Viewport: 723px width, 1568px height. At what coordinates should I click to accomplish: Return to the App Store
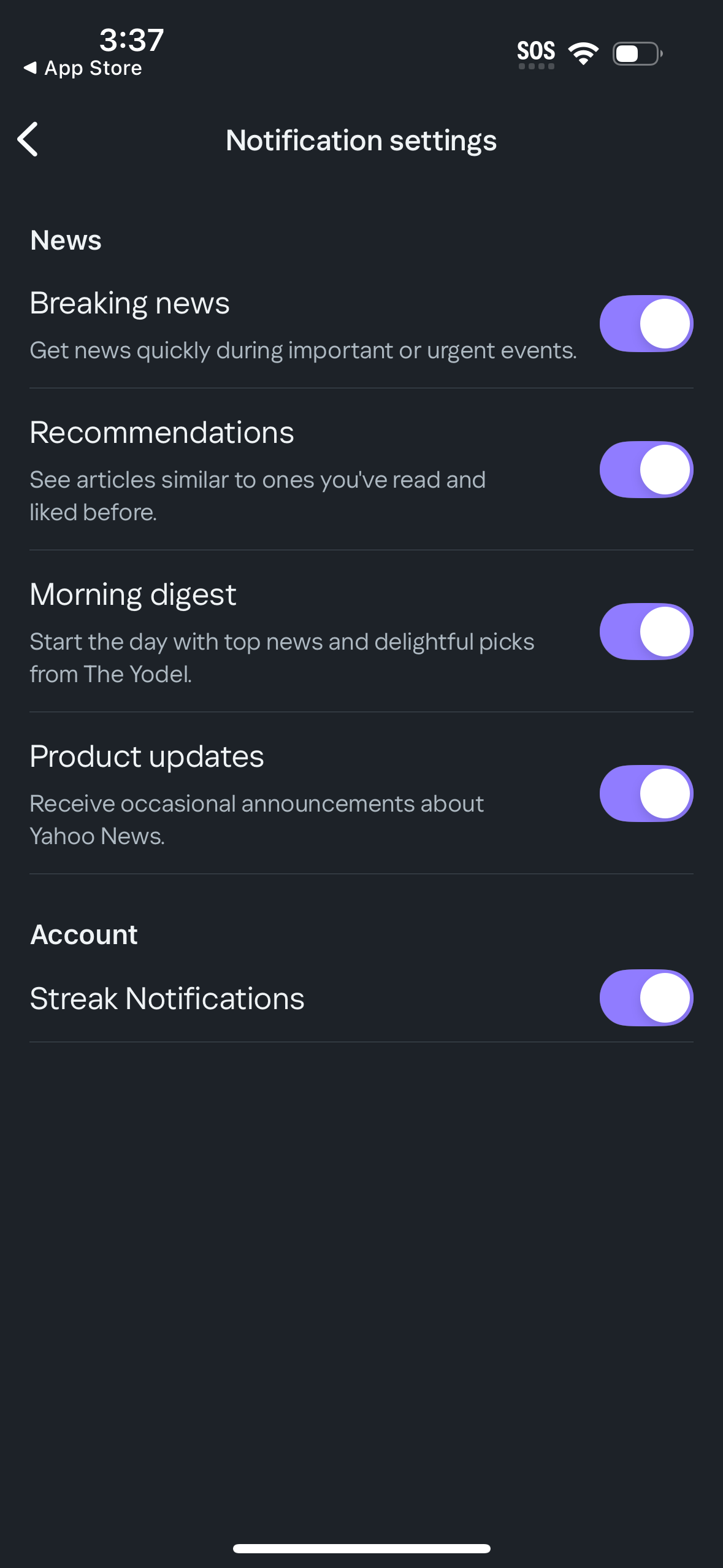83,68
